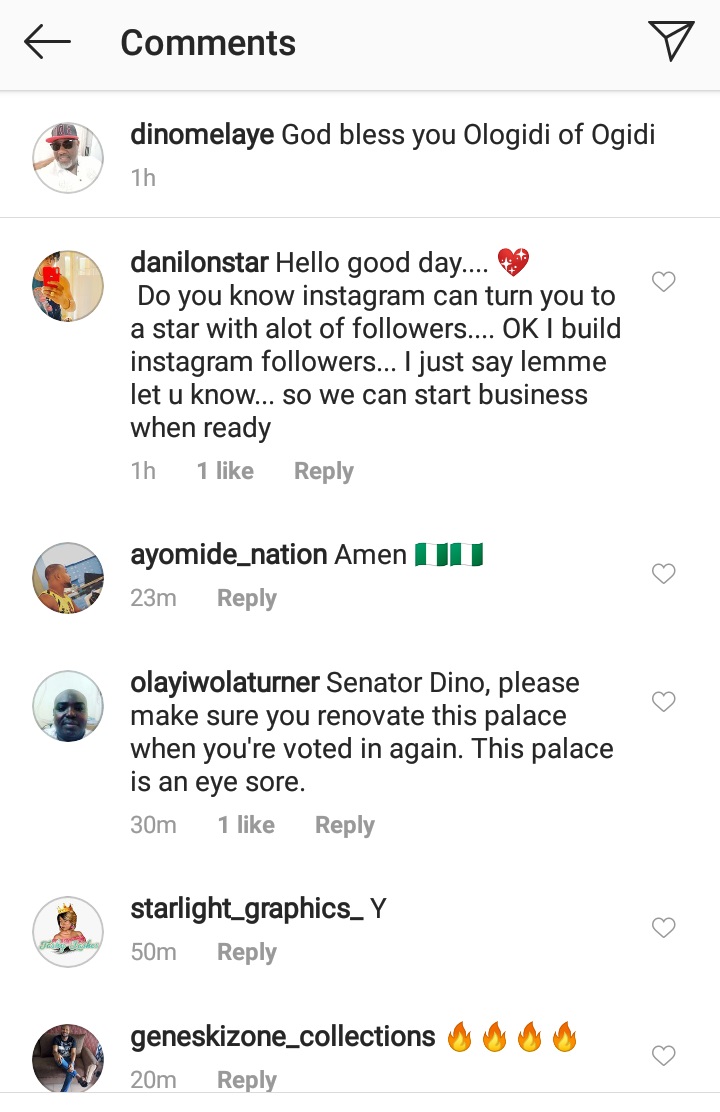Tap Reply under olayiwolaturner's comment
Viewport: 720px width, 1112px height.
[x=344, y=824]
